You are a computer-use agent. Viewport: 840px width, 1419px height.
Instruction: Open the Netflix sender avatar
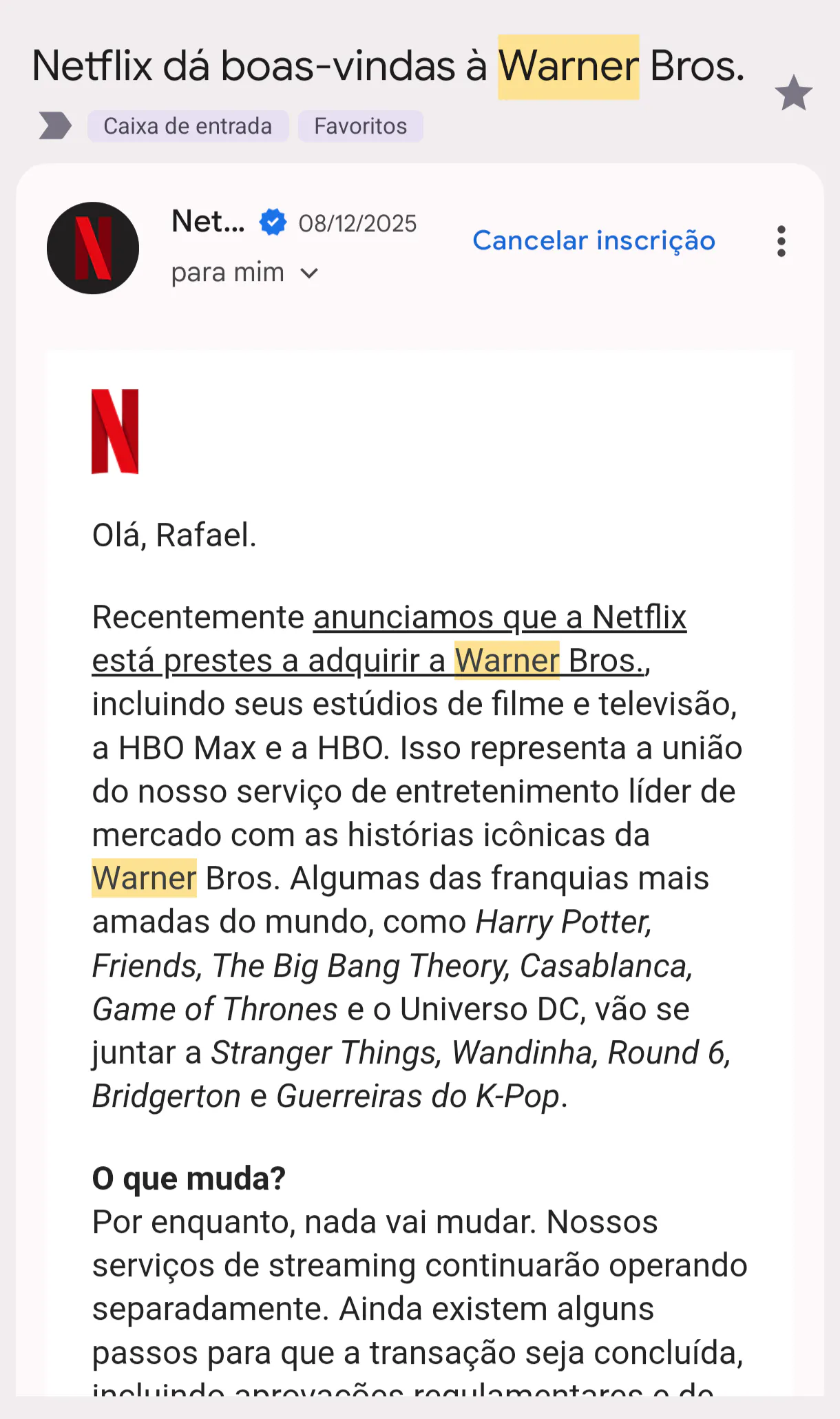[93, 248]
